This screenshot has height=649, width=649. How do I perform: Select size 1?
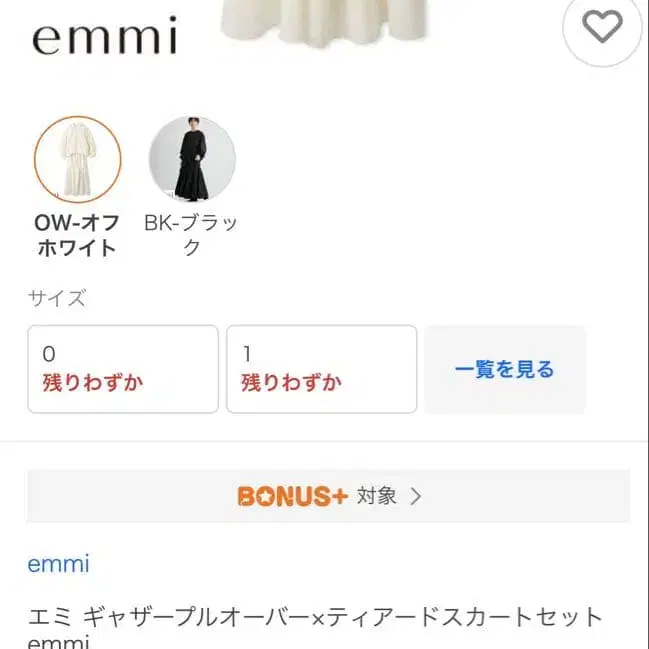(x=321, y=369)
